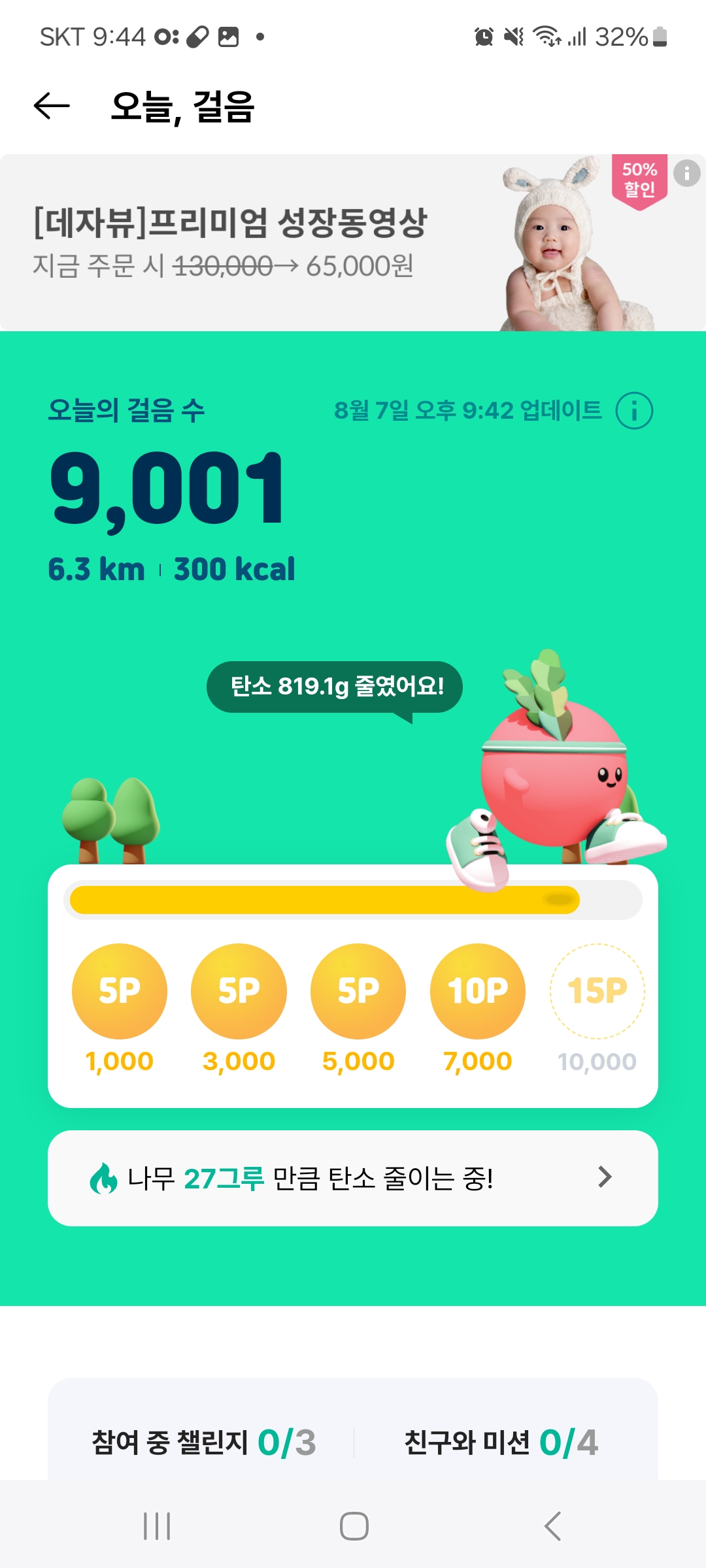
Task: Open the ad info icon on the banner
Action: pos(686,174)
